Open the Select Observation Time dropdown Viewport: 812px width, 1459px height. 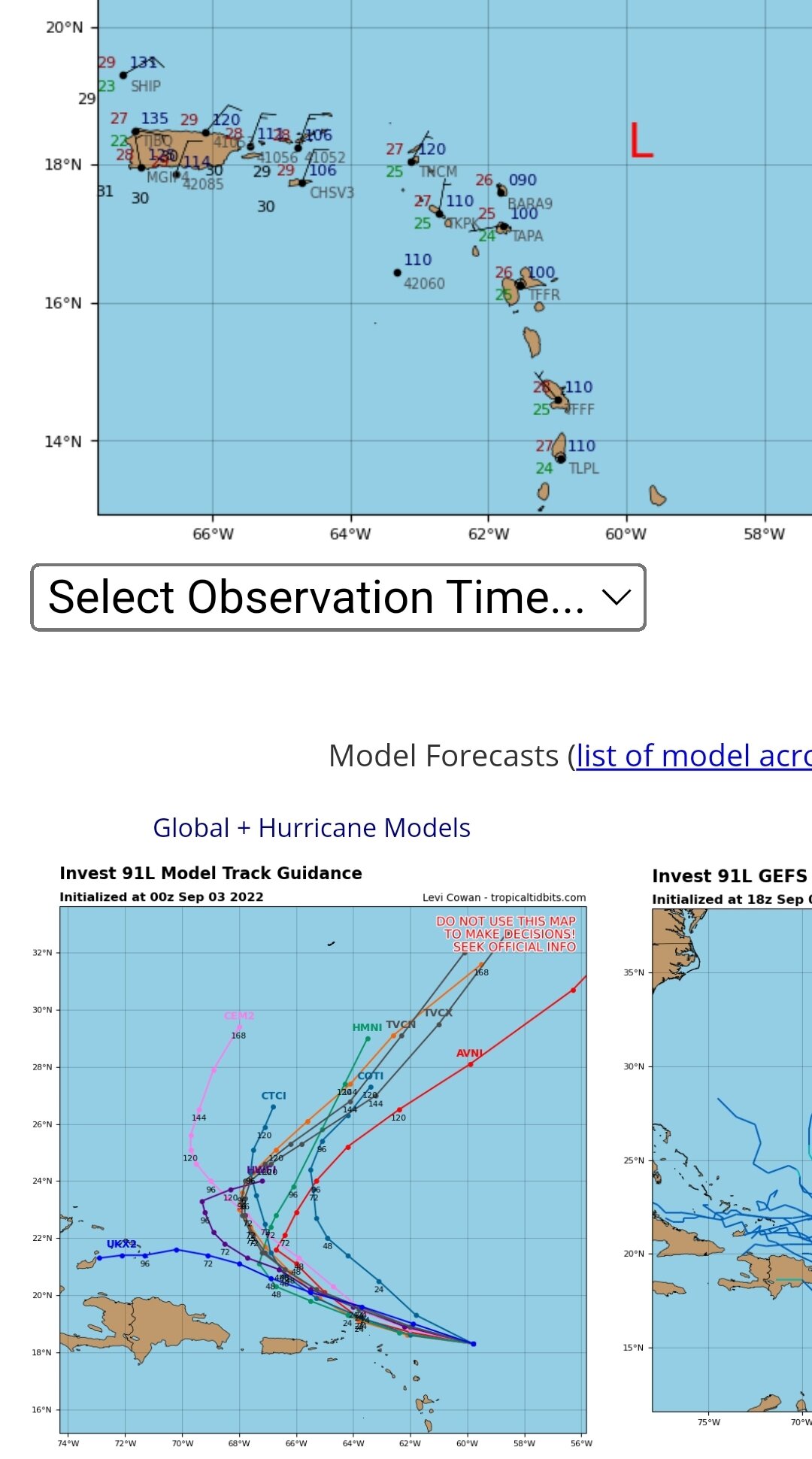[x=338, y=597]
